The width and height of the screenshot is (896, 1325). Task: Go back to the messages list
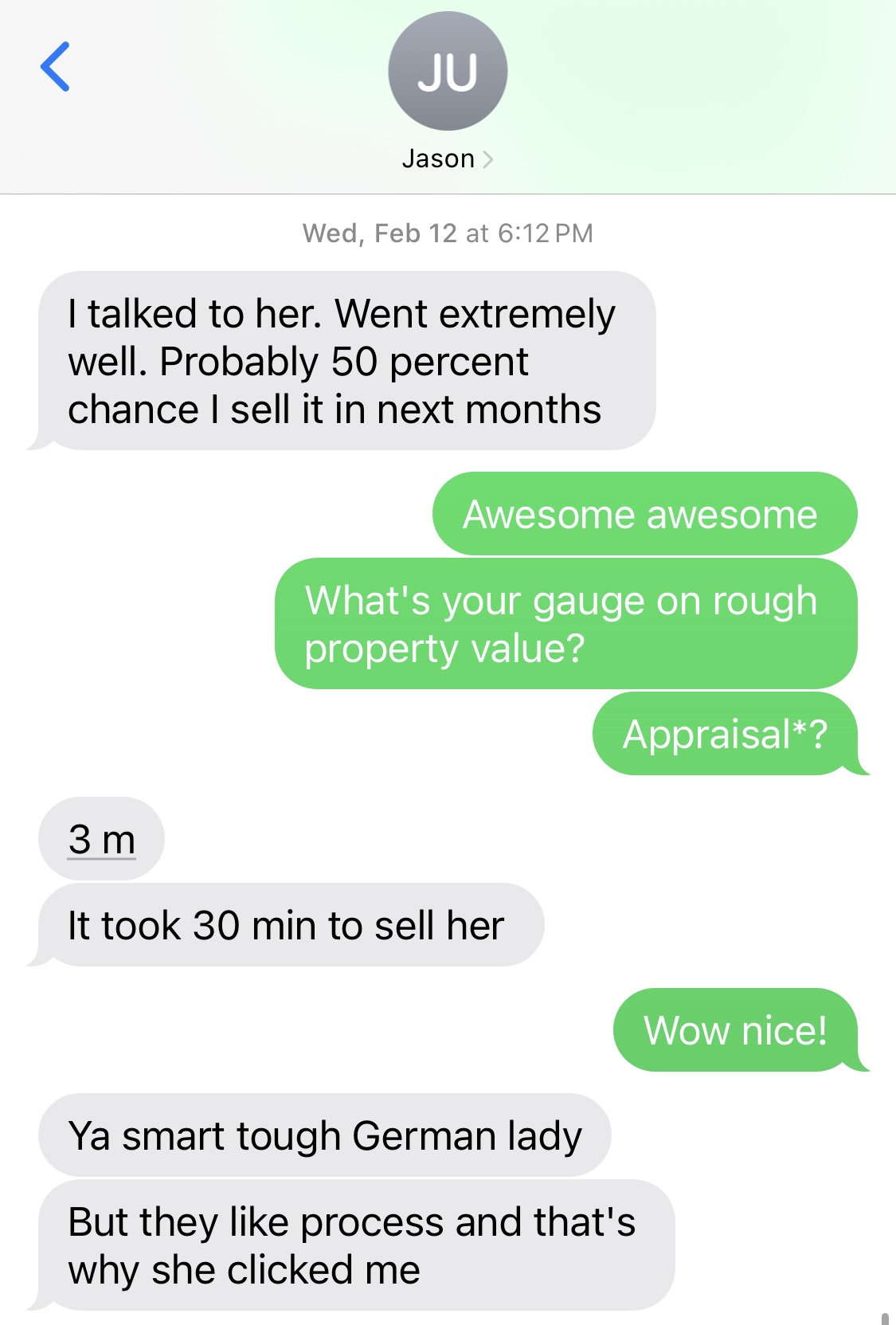coord(55,67)
